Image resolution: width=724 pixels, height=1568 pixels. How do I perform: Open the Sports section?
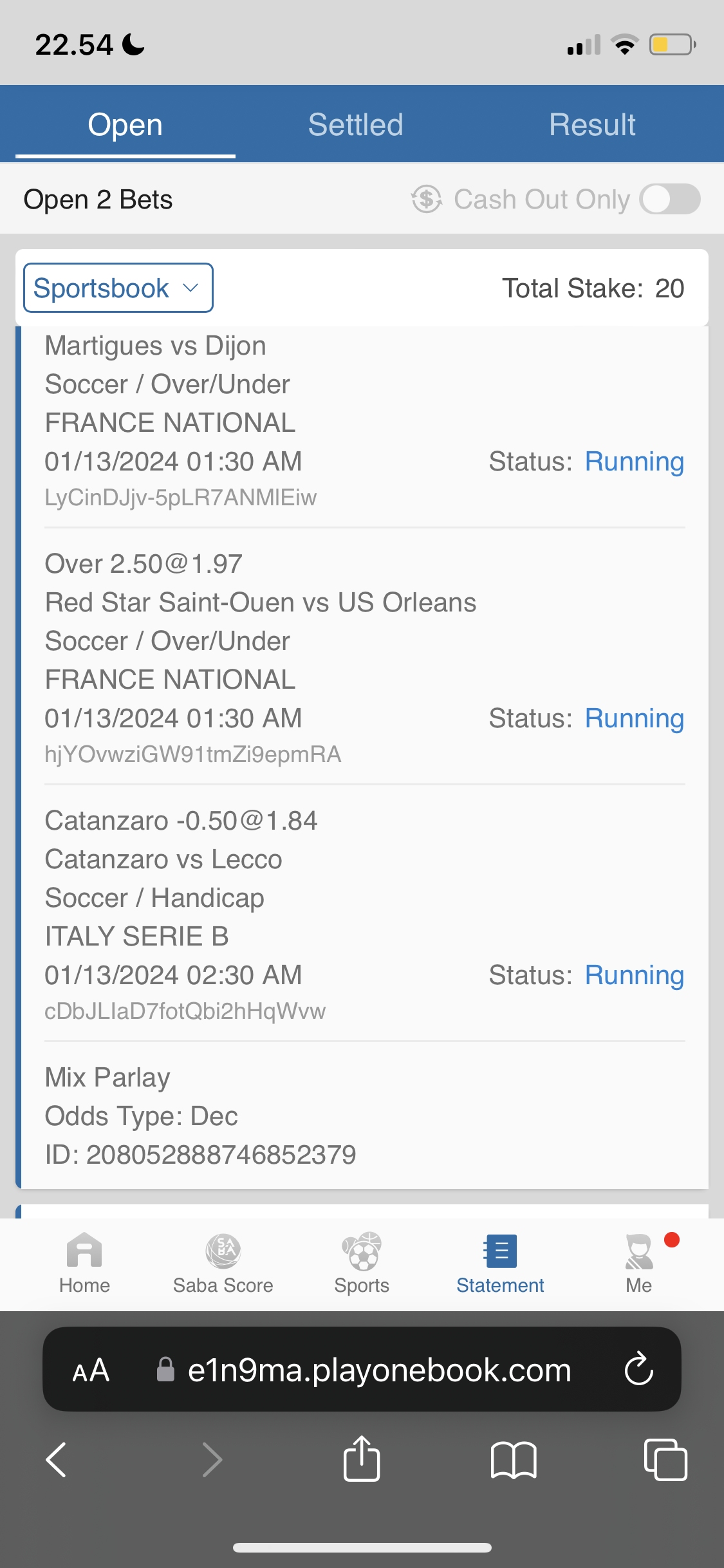(362, 1262)
